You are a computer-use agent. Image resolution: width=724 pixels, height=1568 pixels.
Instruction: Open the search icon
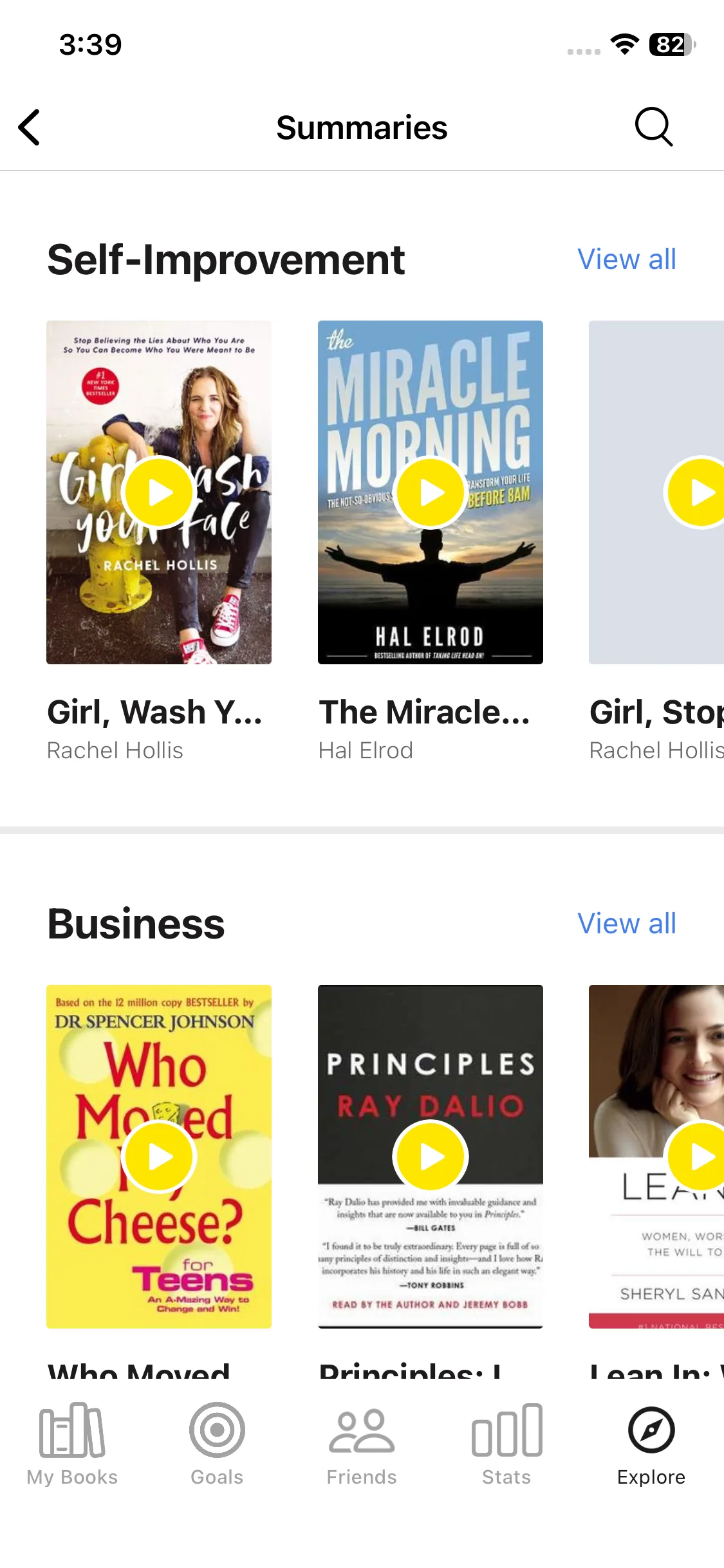(653, 127)
